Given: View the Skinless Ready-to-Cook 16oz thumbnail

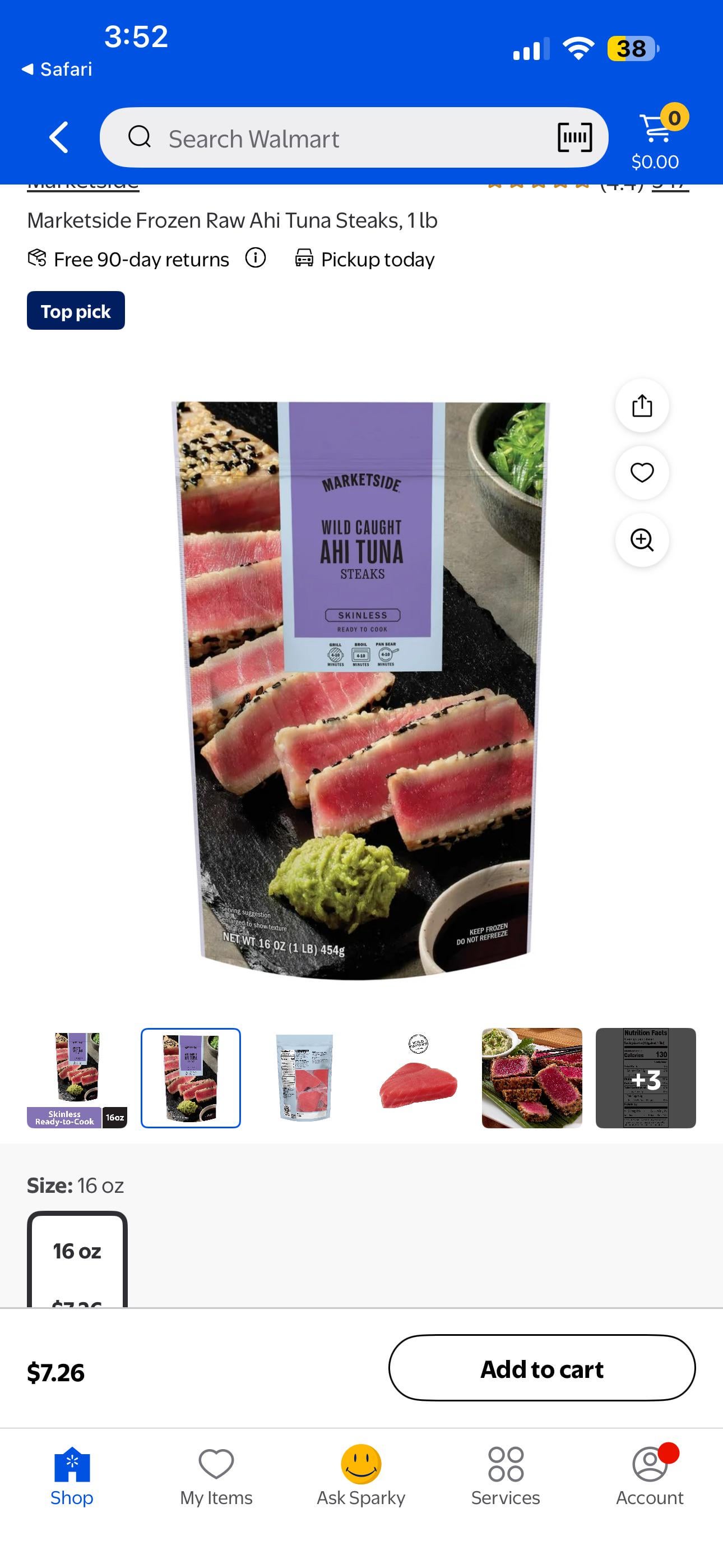Looking at the screenshot, I should (77, 1078).
